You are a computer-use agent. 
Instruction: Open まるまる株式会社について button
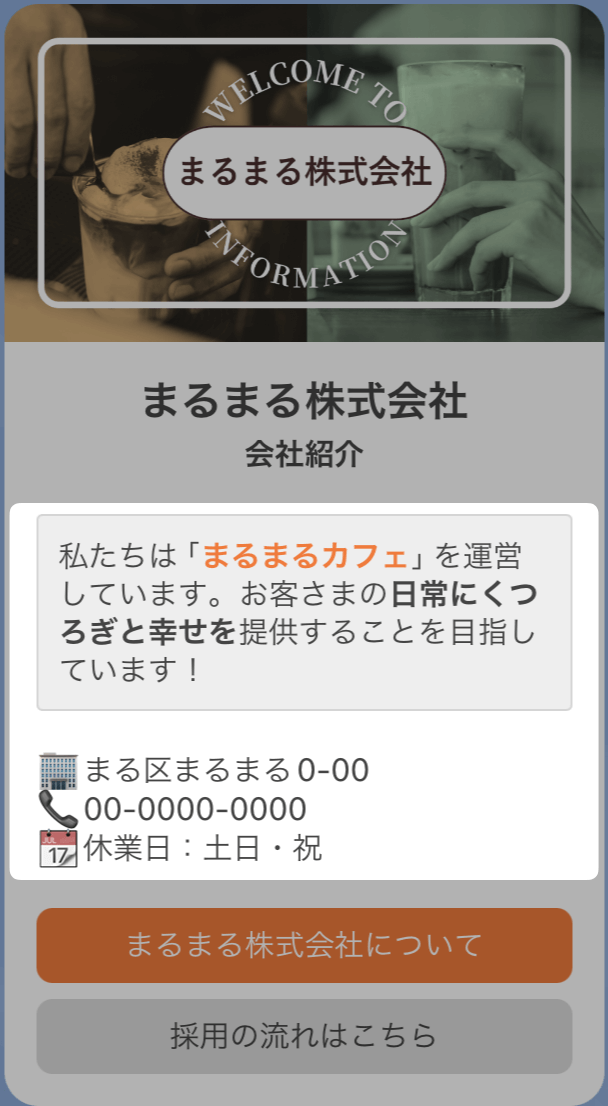click(304, 945)
